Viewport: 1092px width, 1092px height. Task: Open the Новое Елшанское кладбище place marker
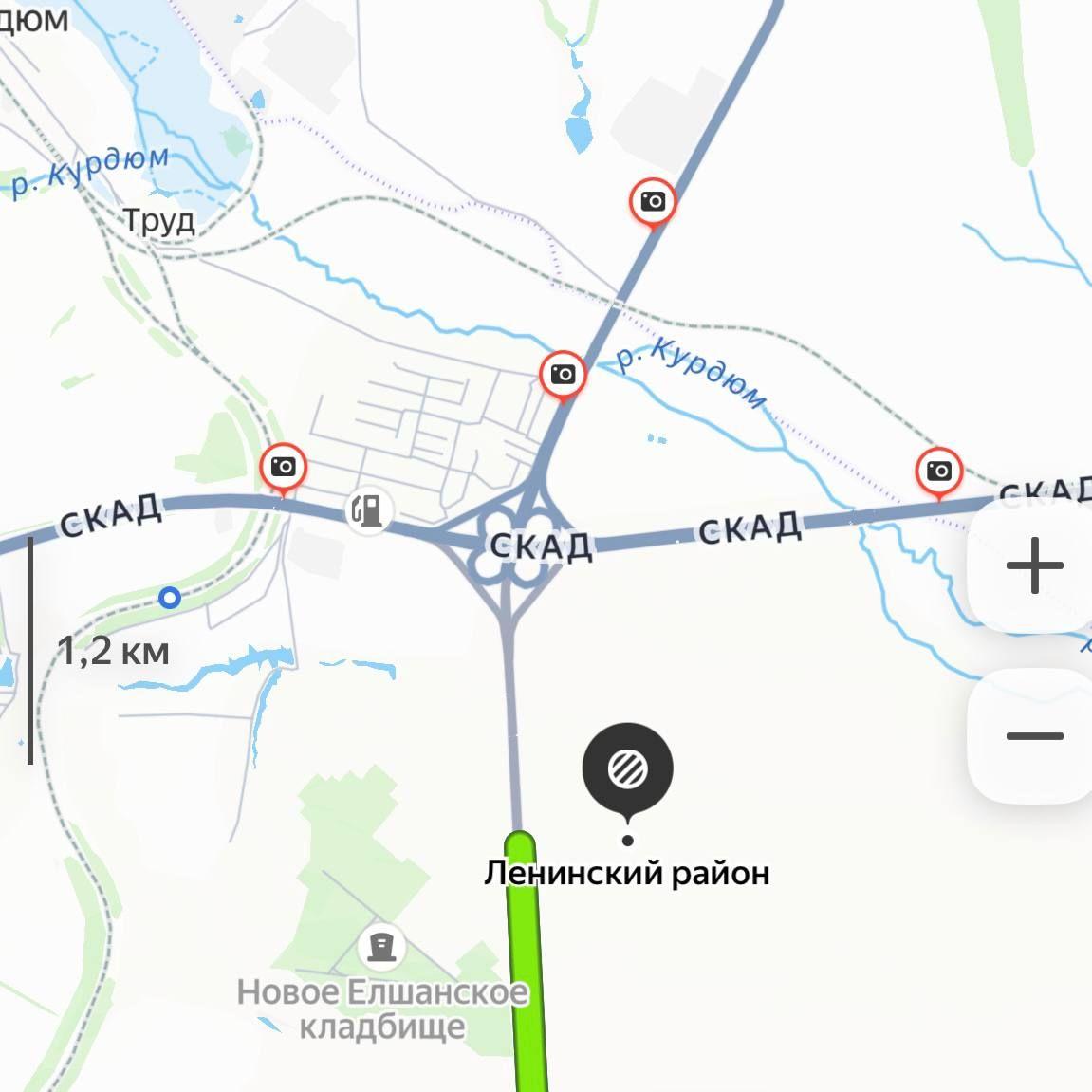point(381,946)
